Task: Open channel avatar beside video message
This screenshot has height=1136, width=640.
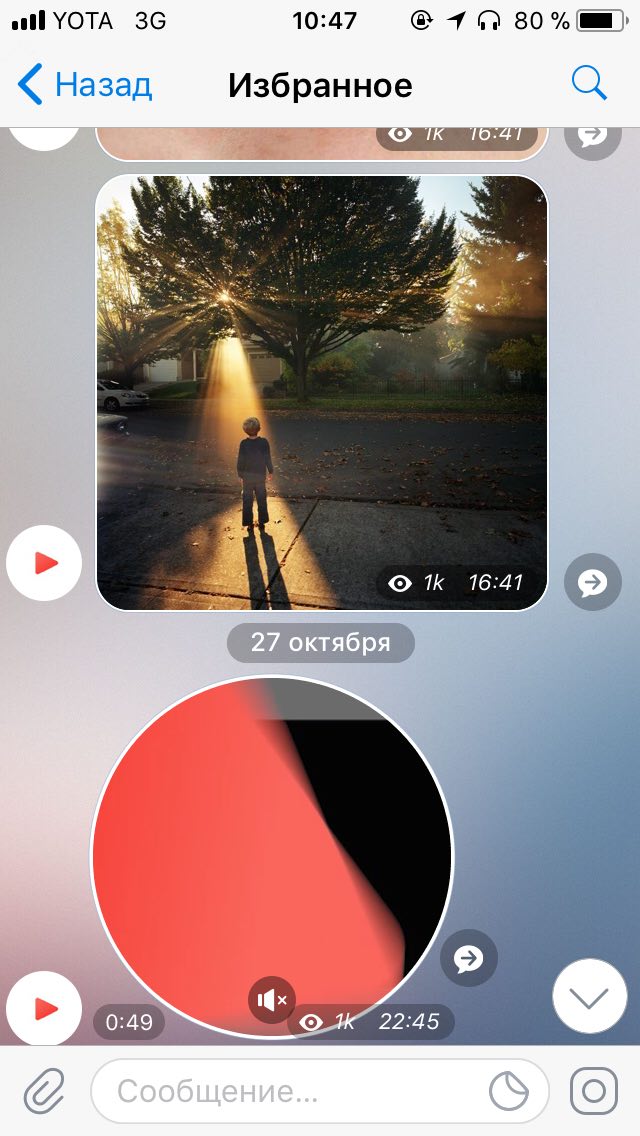Action: (44, 1008)
